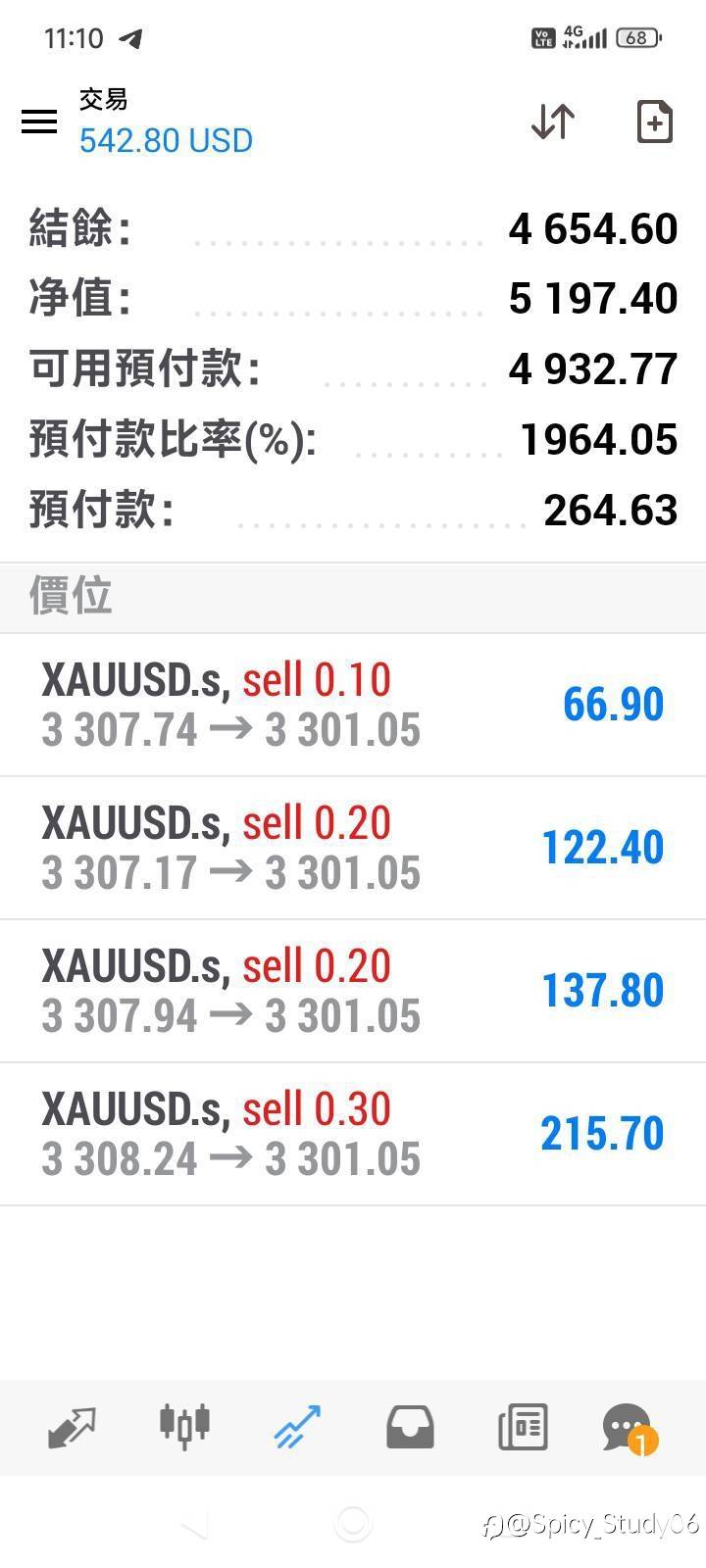Create a new order with plus icon
706x1568 pixels.
click(654, 122)
